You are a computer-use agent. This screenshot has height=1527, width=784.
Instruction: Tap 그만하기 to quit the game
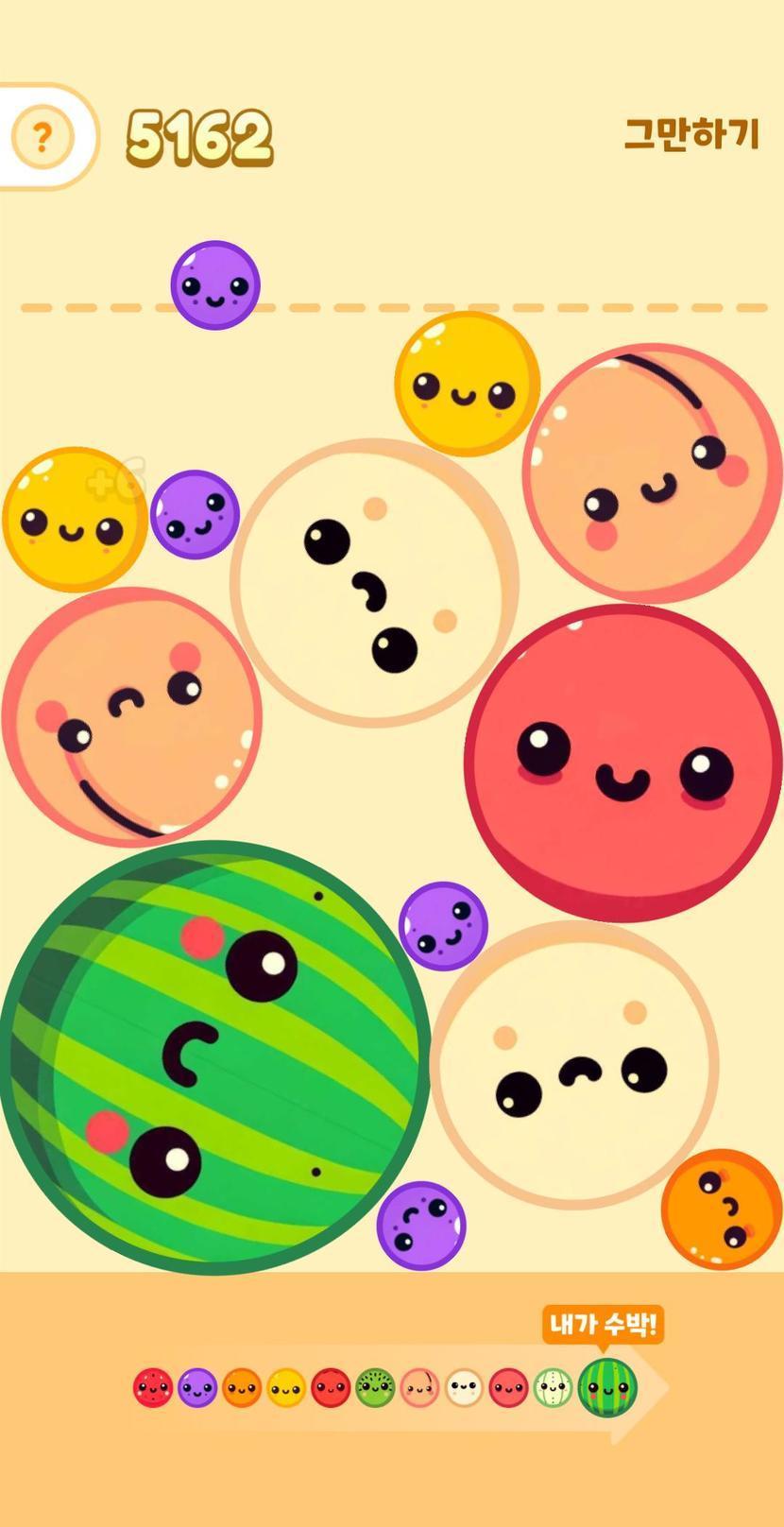tap(691, 134)
